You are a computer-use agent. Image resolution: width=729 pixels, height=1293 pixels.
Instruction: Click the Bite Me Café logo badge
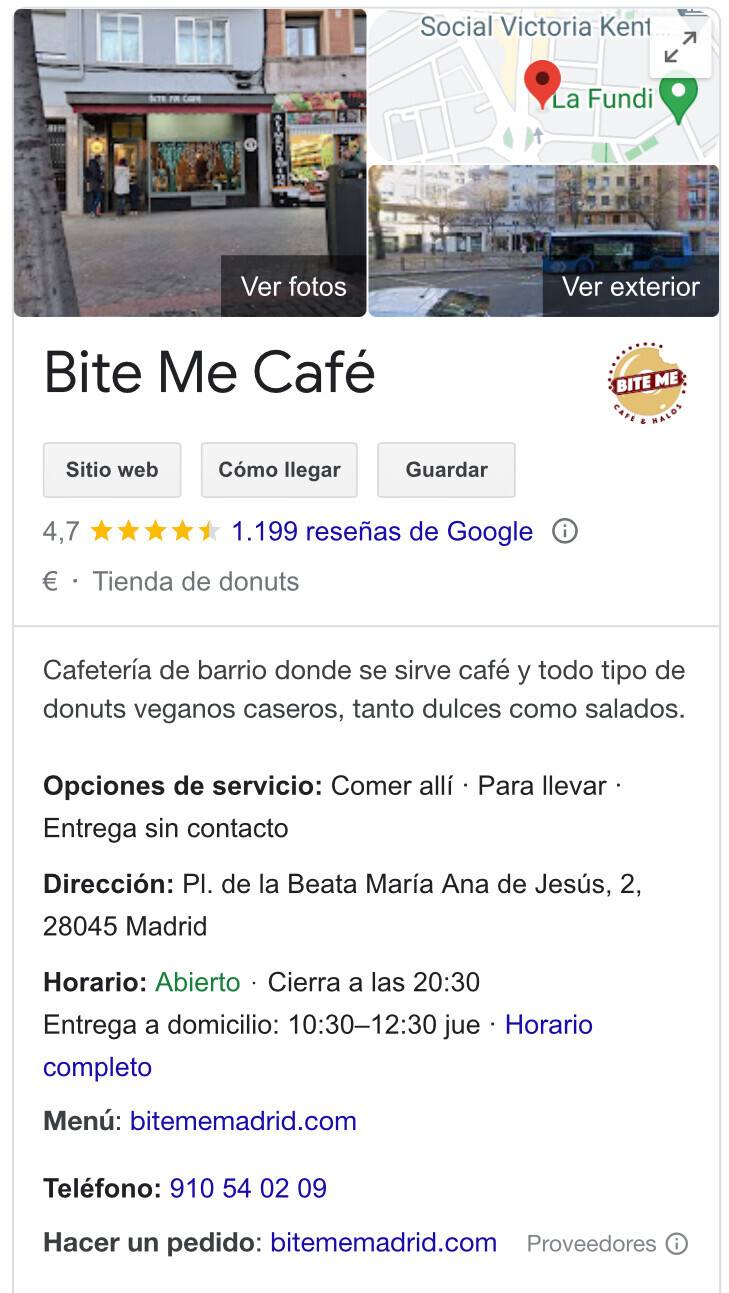click(x=645, y=381)
